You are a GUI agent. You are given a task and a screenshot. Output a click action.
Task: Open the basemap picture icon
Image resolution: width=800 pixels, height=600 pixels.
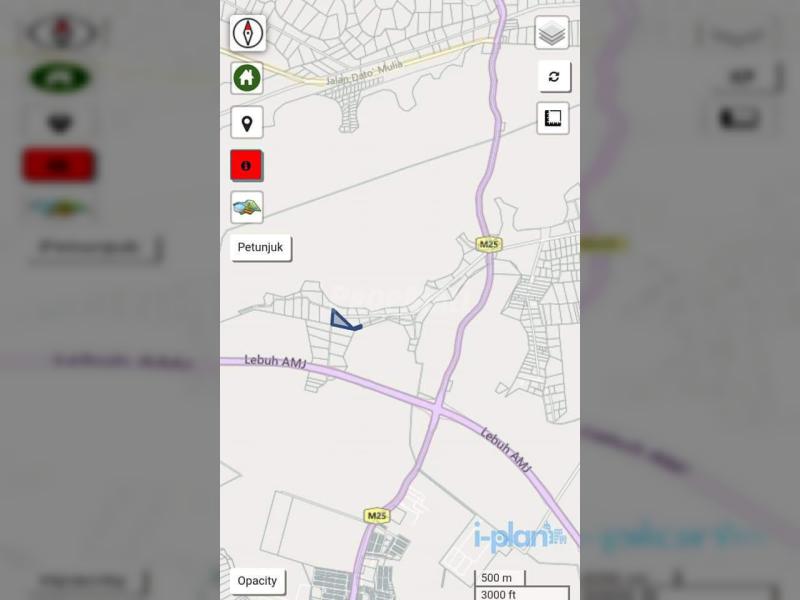pyautogui.click(x=247, y=208)
